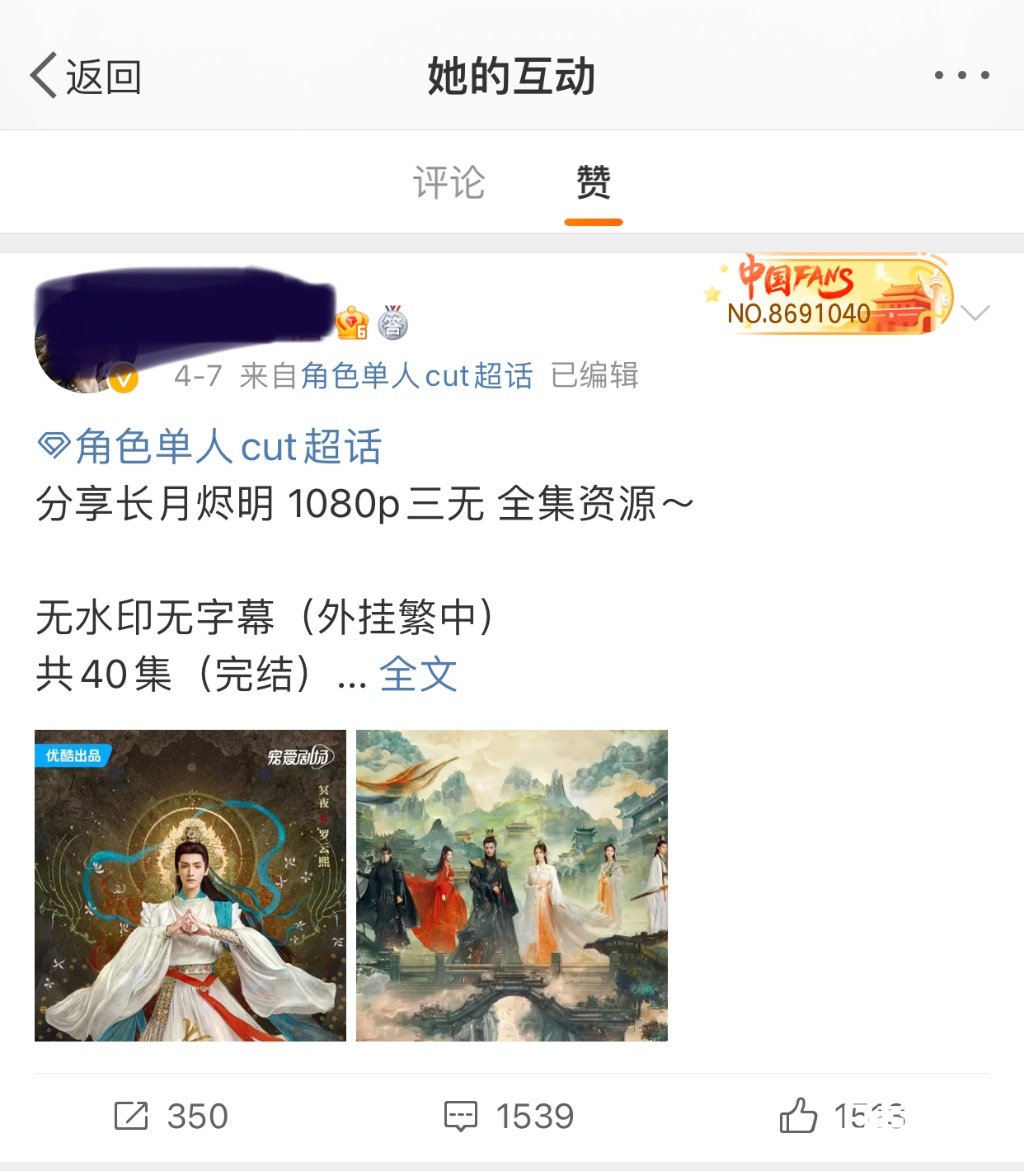
Task: Expand the post options chevron
Action: tap(974, 313)
